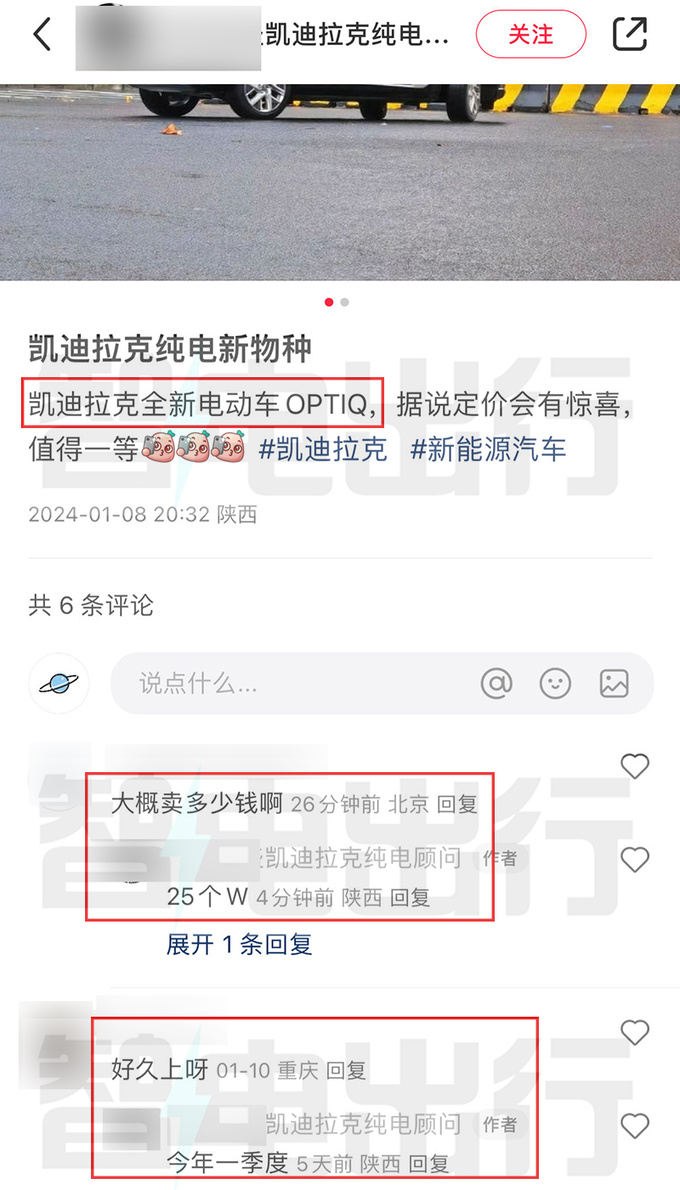
Task: Like the author's reply 25个W
Action: 635,859
